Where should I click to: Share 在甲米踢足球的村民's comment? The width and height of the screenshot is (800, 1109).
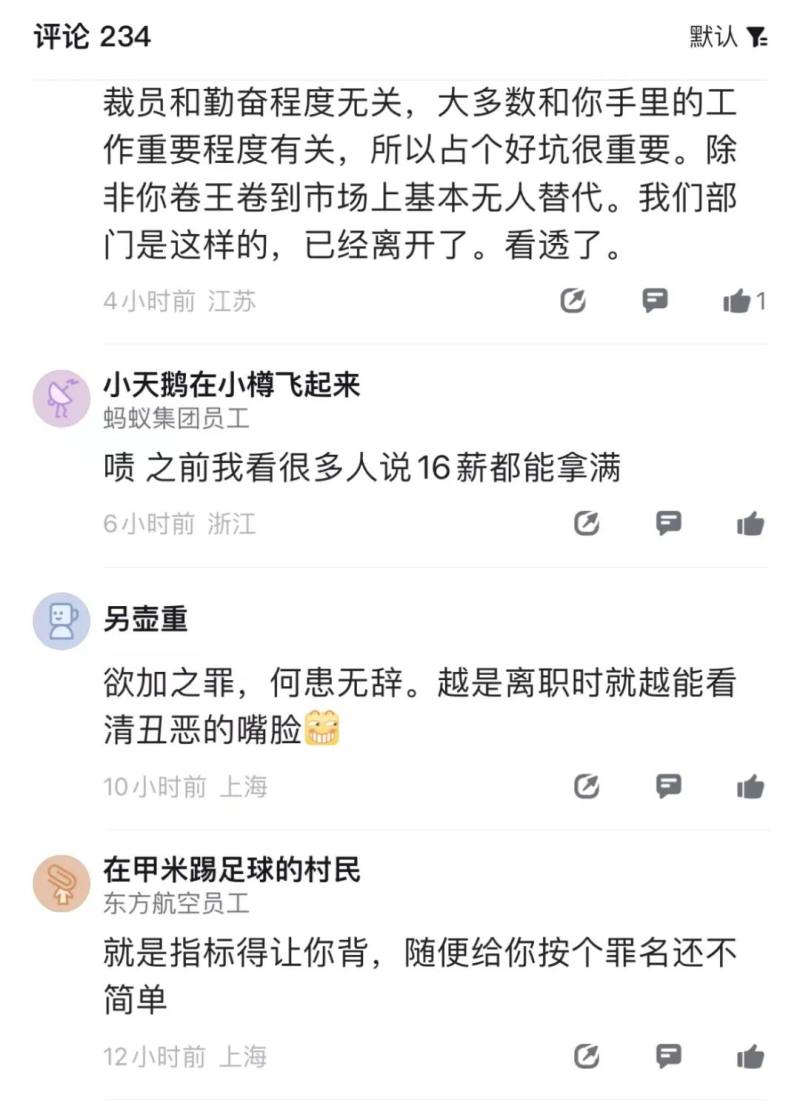(x=587, y=1056)
